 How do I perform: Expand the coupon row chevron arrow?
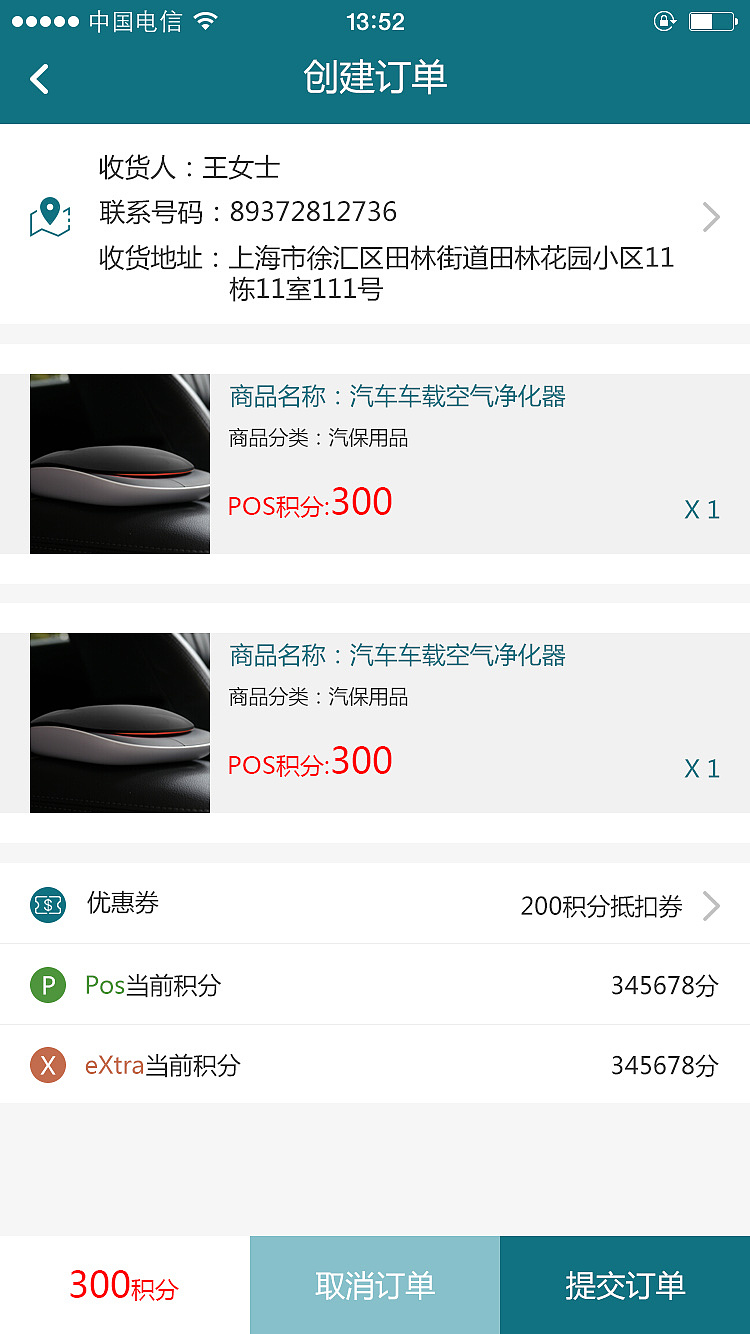(710, 904)
